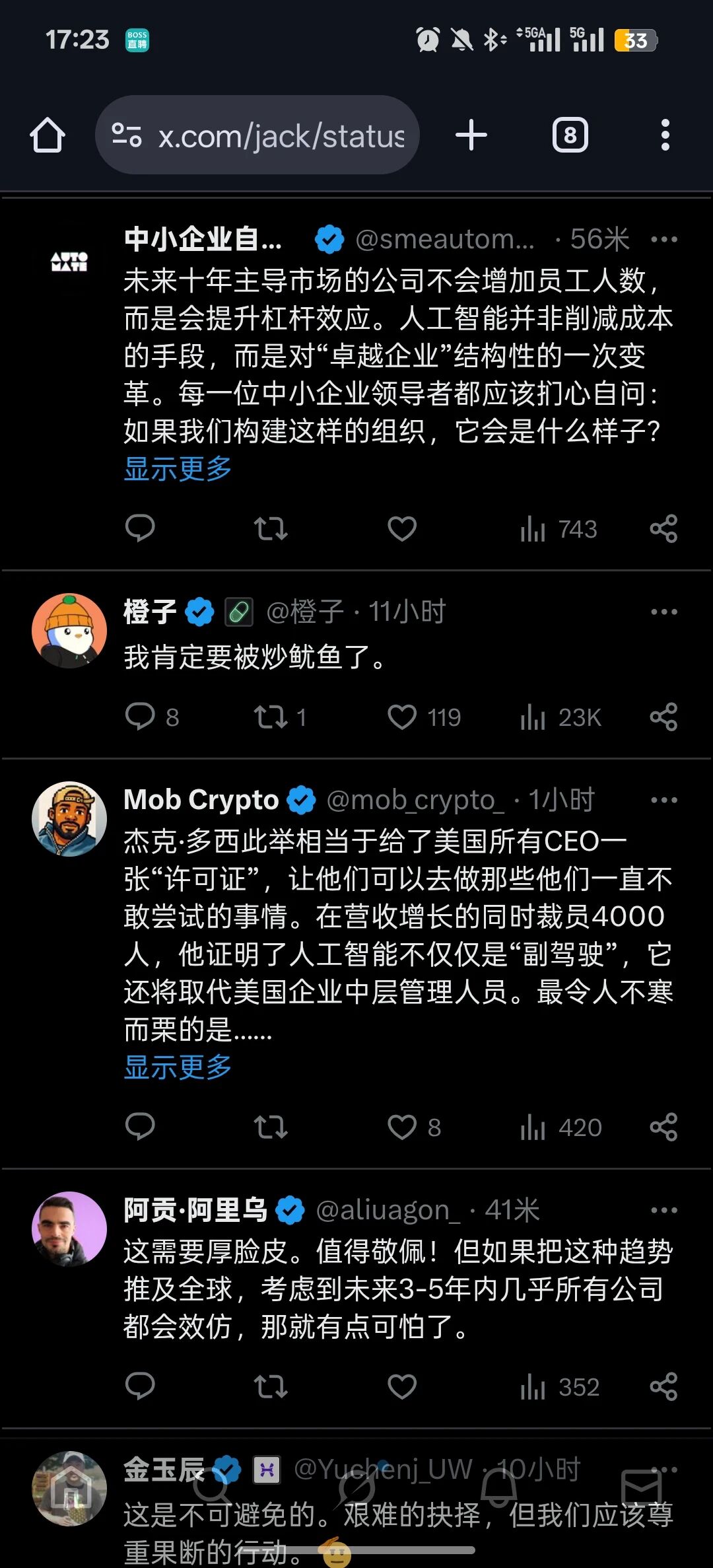Viewport: 713px width, 1568px height.
Task: Open more options for 中小企业自 post
Action: pyautogui.click(x=663, y=239)
